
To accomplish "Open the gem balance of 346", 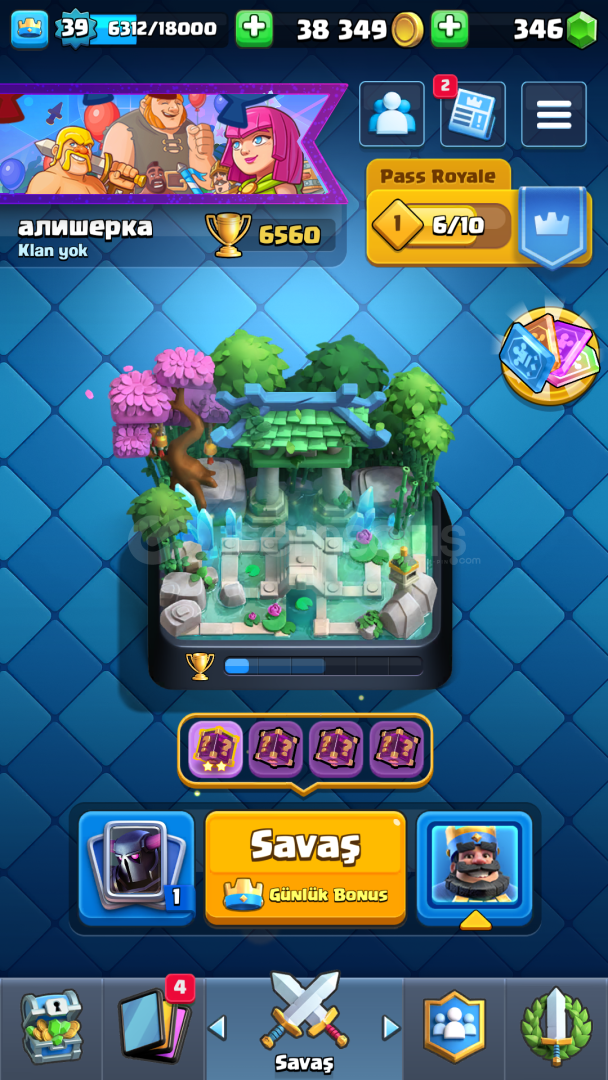I will (x=551, y=29).
